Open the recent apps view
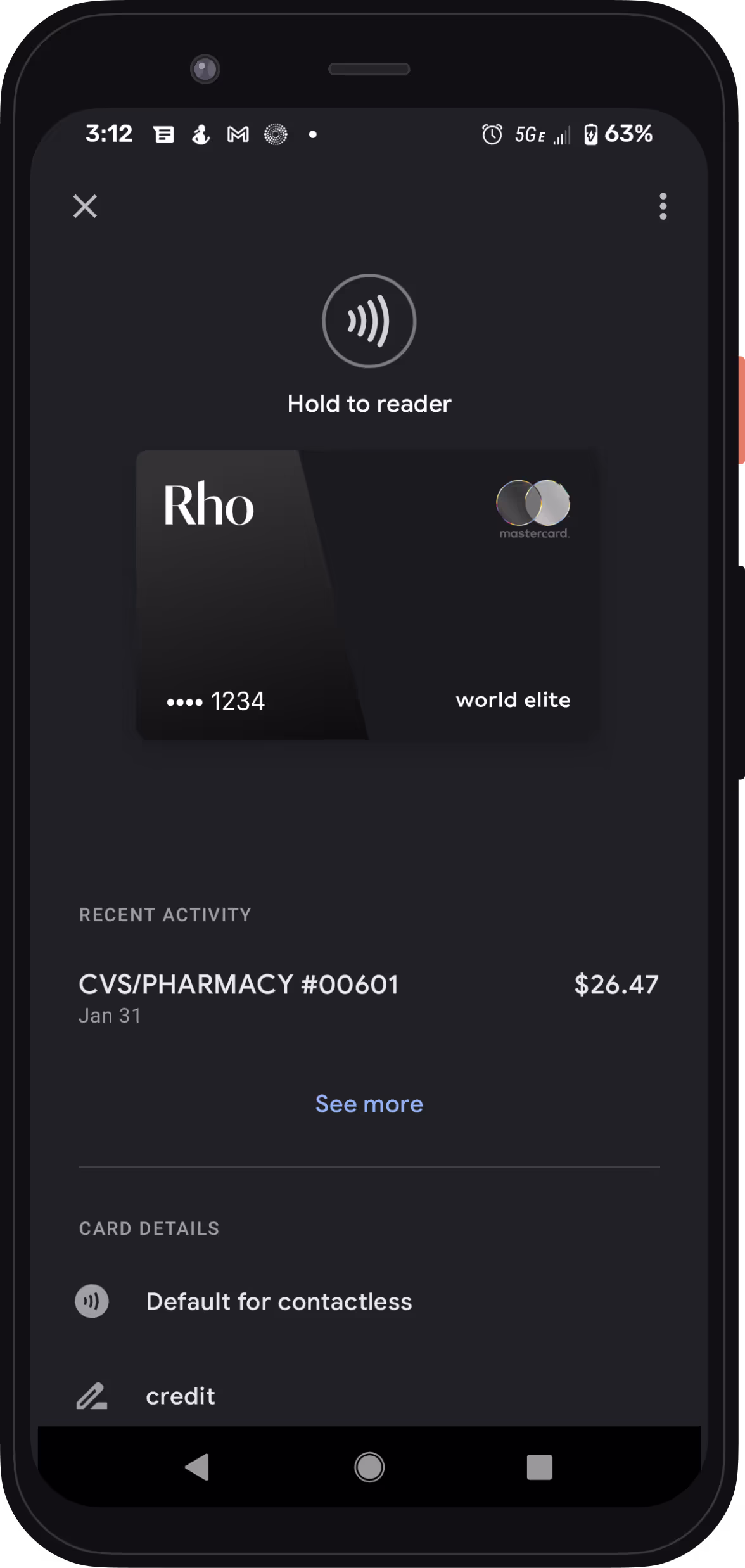The width and height of the screenshot is (745, 1568). [x=539, y=1467]
